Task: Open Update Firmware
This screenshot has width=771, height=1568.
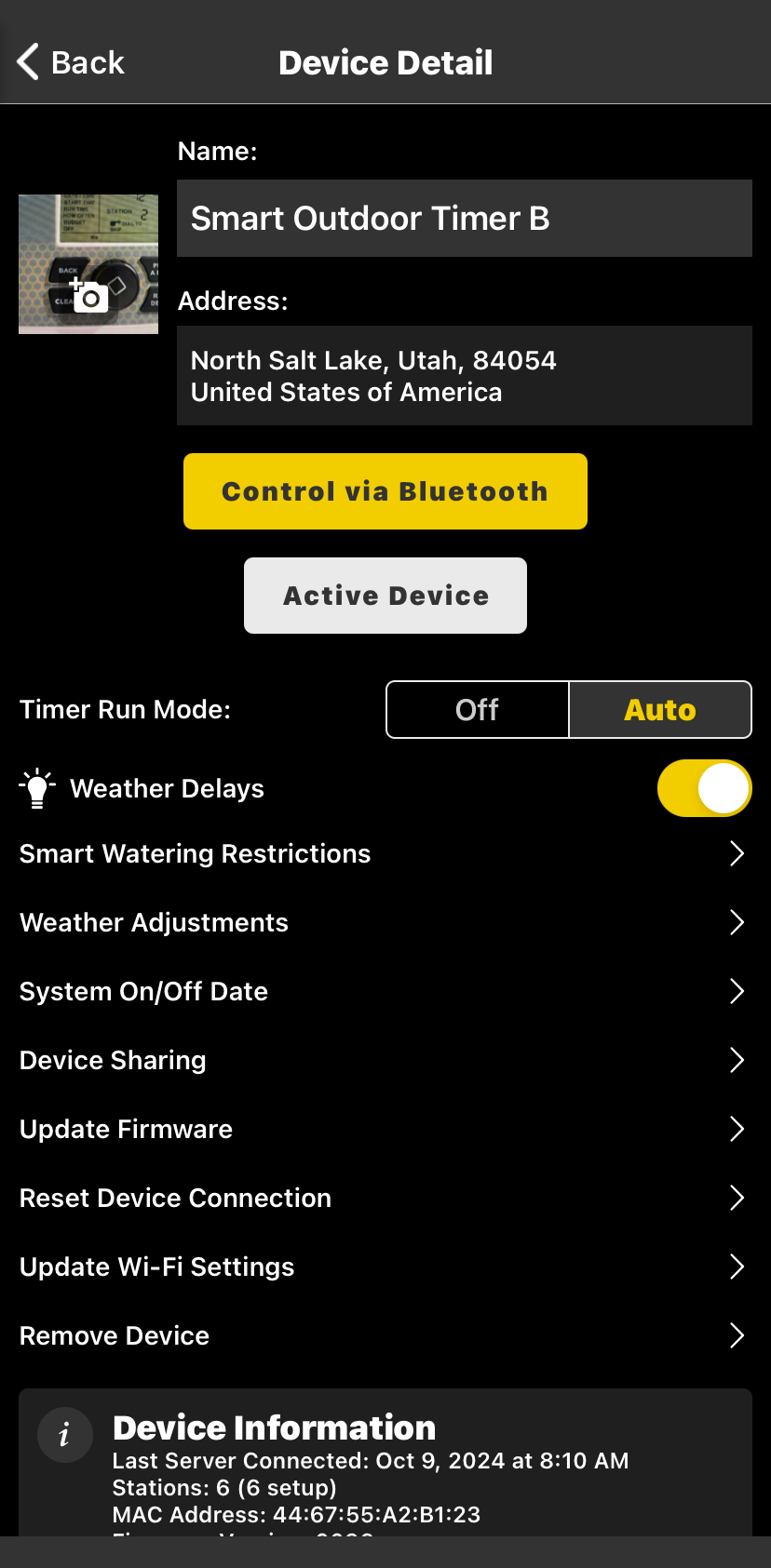Action: tap(385, 1129)
